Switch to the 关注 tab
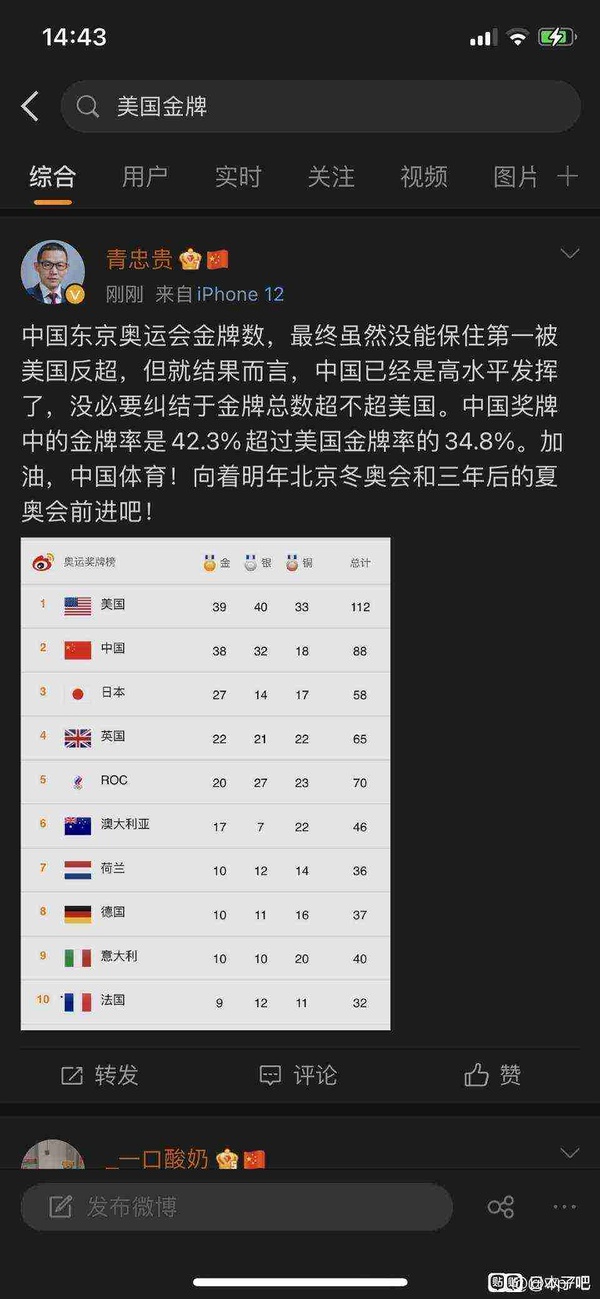Screen dimensions: 600x1299 (x=330, y=177)
